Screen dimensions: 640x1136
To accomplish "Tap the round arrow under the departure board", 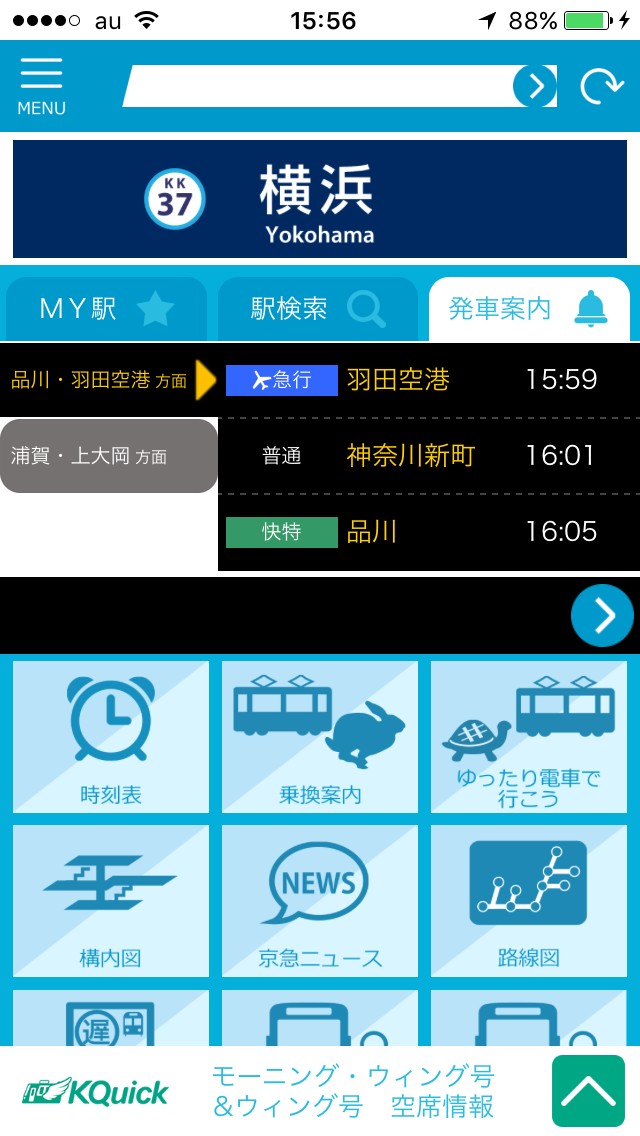I will coord(602,616).
